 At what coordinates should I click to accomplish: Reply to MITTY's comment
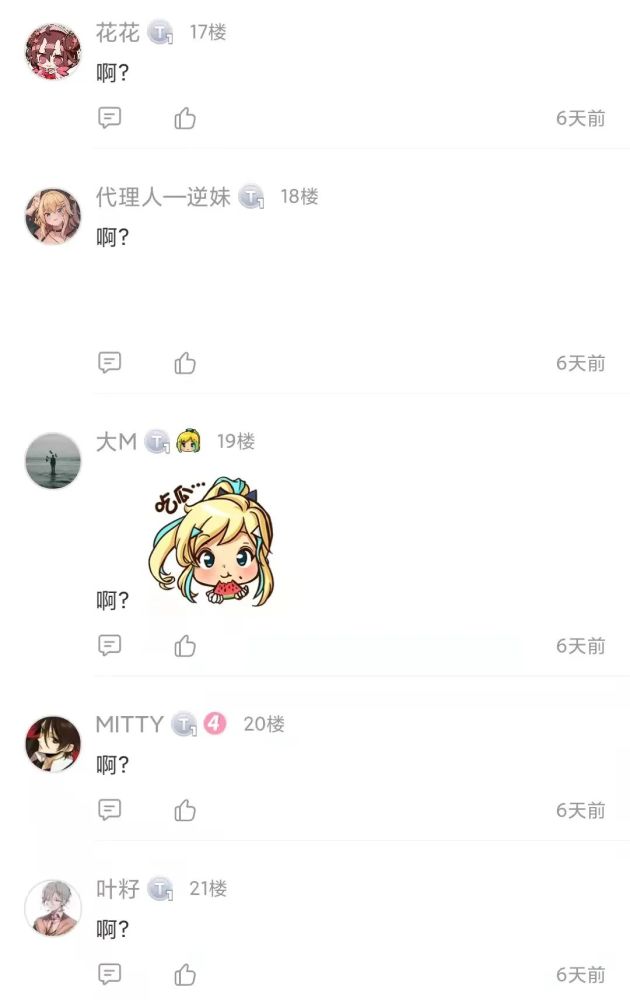(x=110, y=809)
